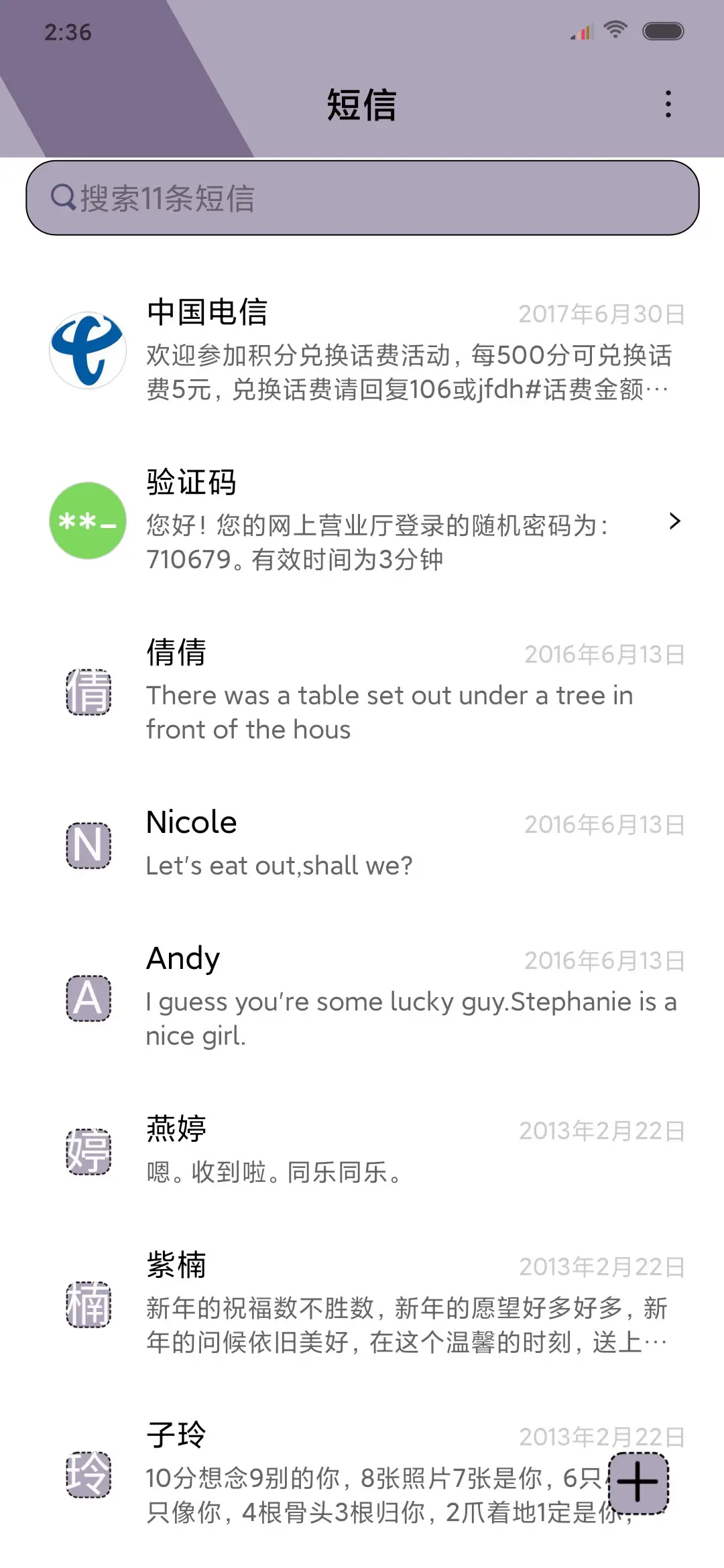The width and height of the screenshot is (724, 1568).
Task: Tap the 搜索11条短信 search field
Action: [x=362, y=197]
